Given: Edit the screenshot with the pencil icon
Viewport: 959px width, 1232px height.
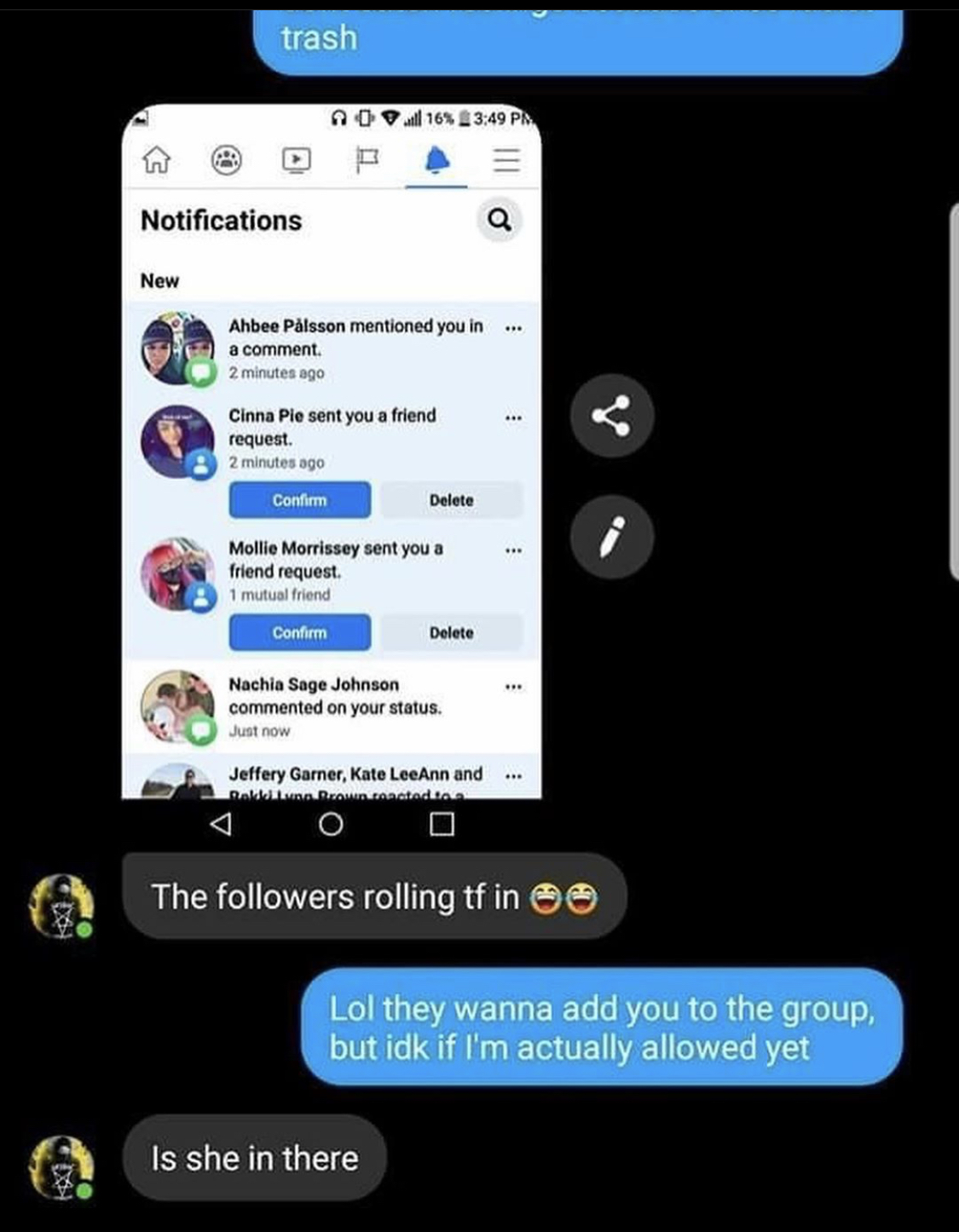Looking at the screenshot, I should (x=612, y=537).
